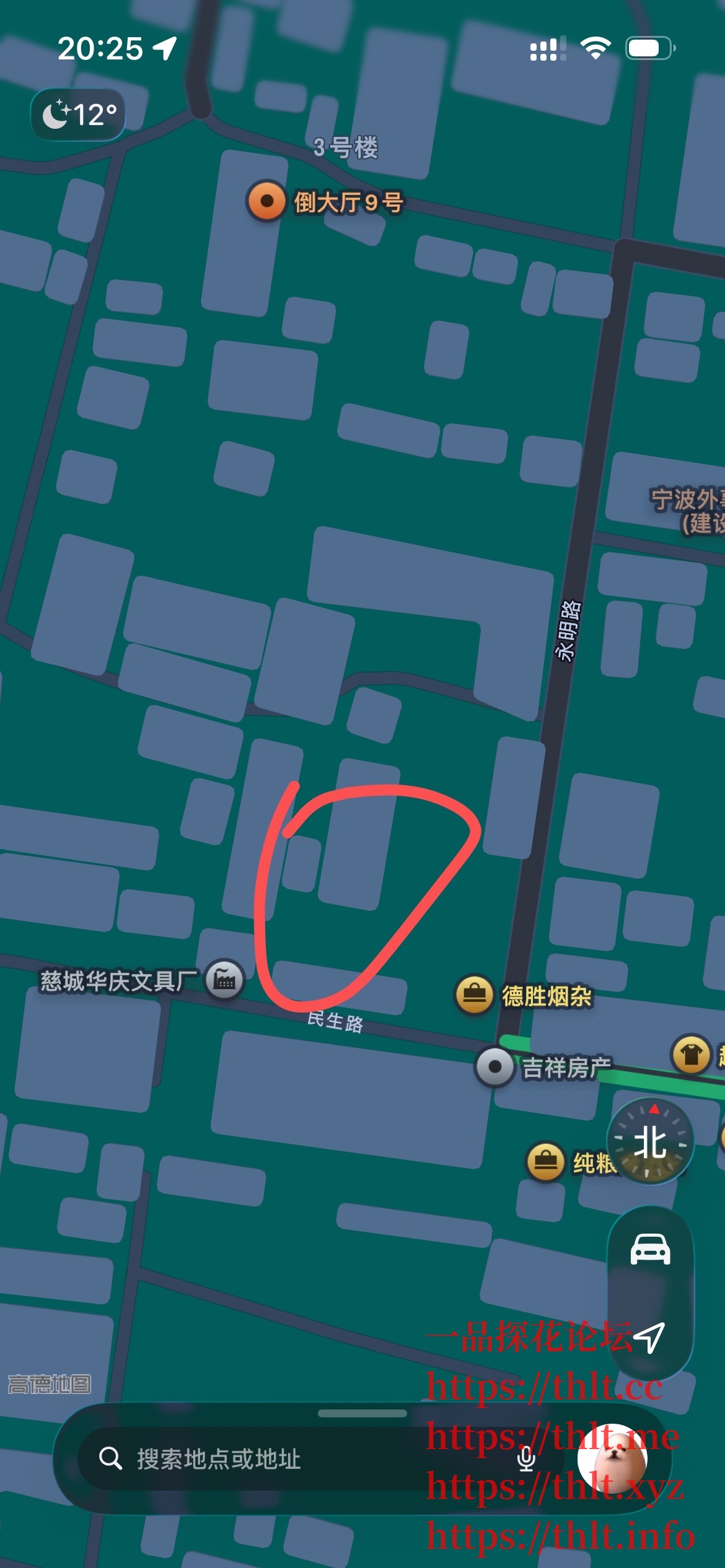
Task: Open driving directions with the car icon
Action: [650, 1248]
